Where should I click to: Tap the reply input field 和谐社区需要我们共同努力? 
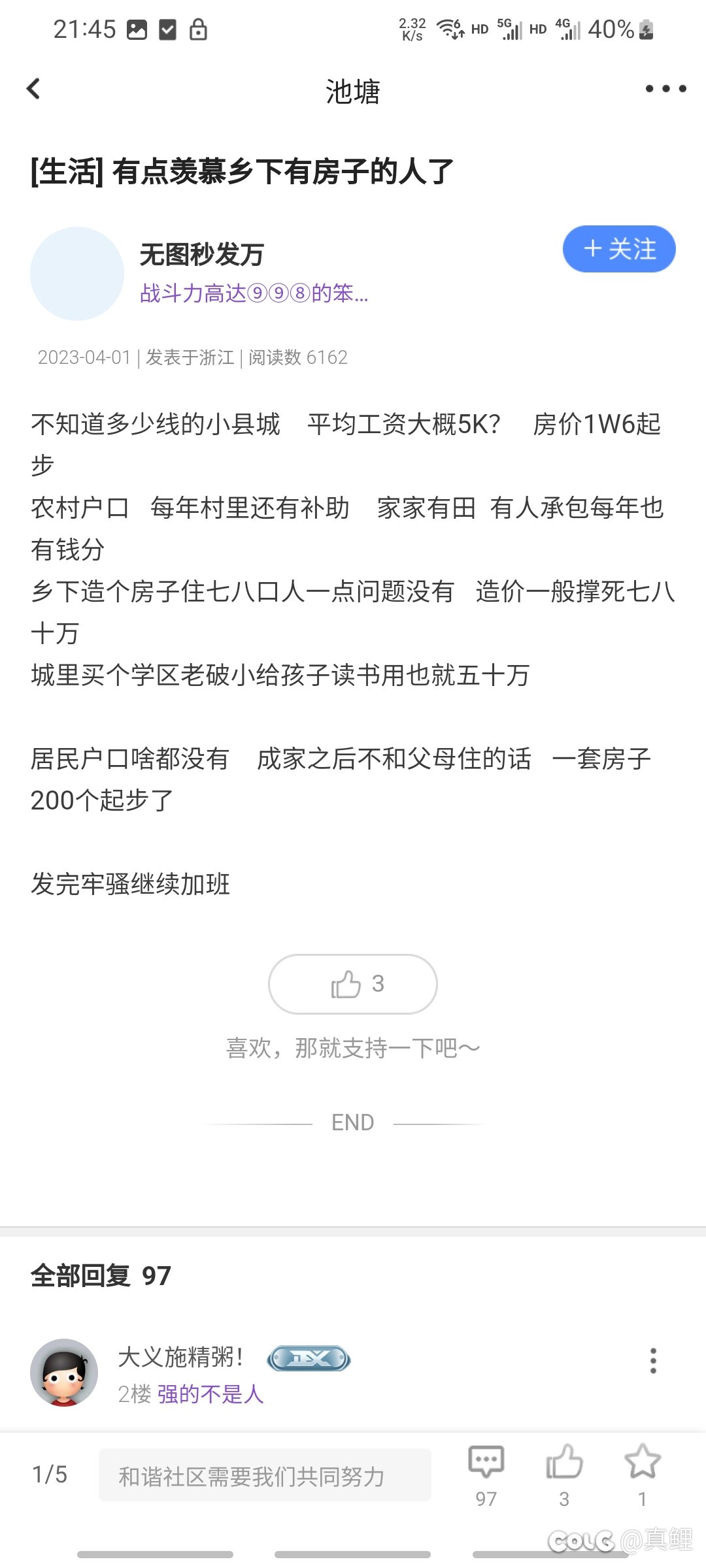[265, 1475]
